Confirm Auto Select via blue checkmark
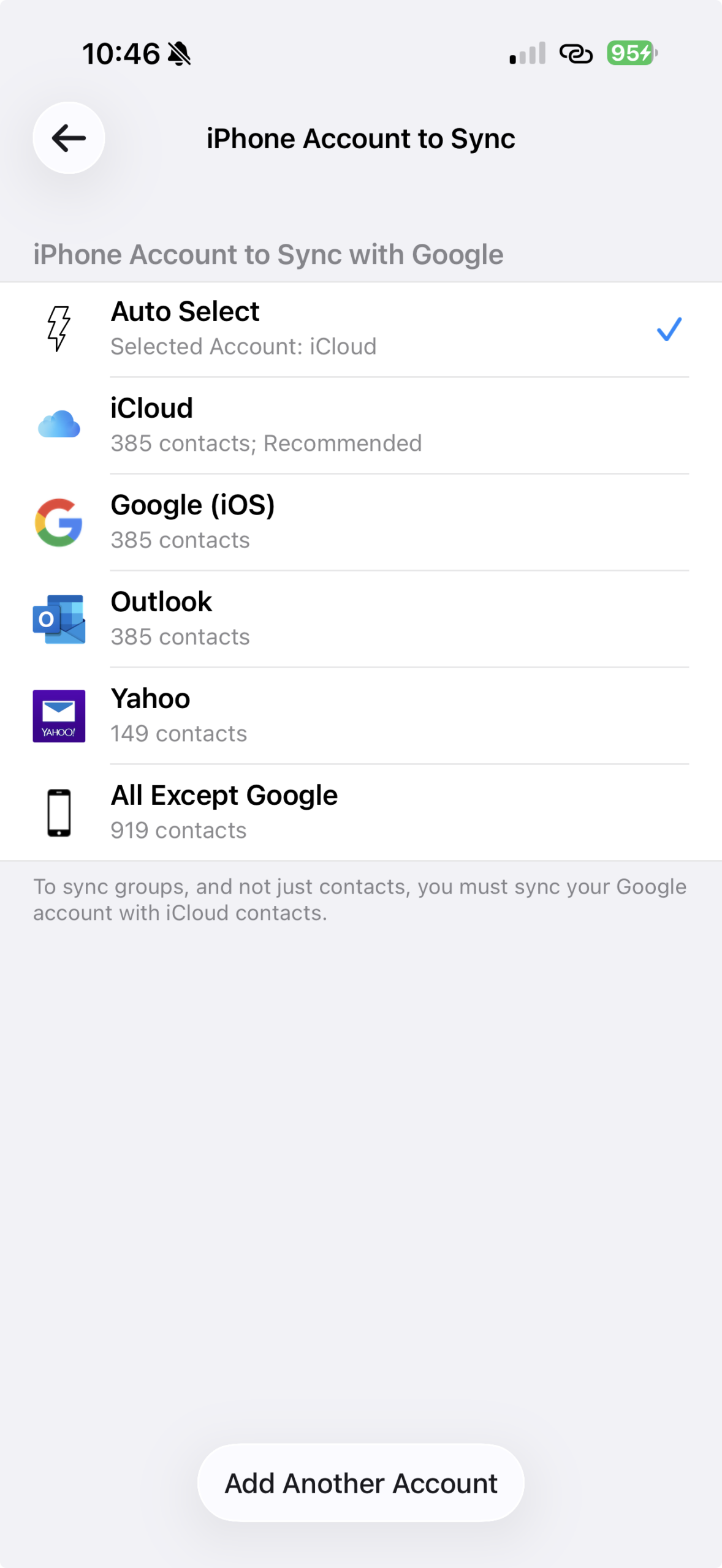 tap(669, 328)
